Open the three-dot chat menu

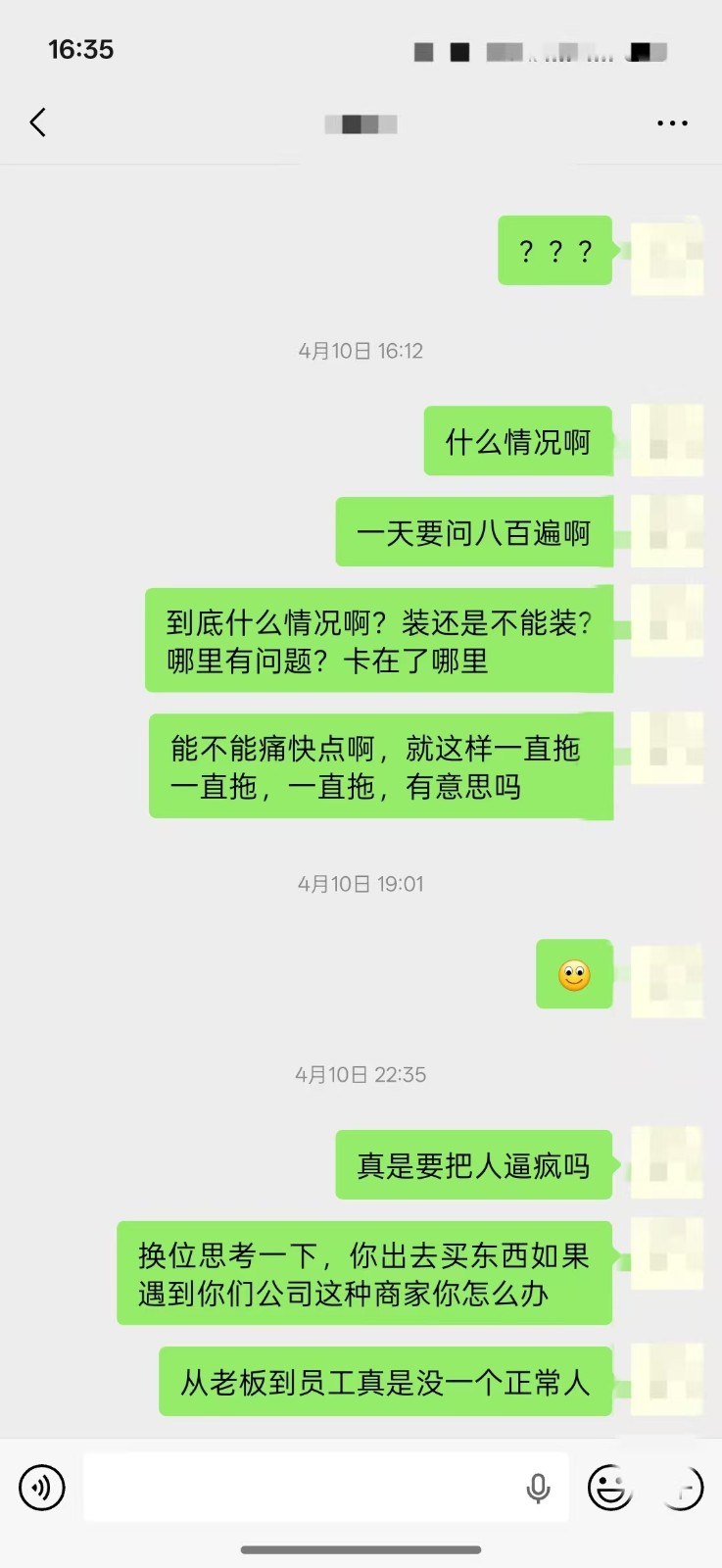point(672,123)
